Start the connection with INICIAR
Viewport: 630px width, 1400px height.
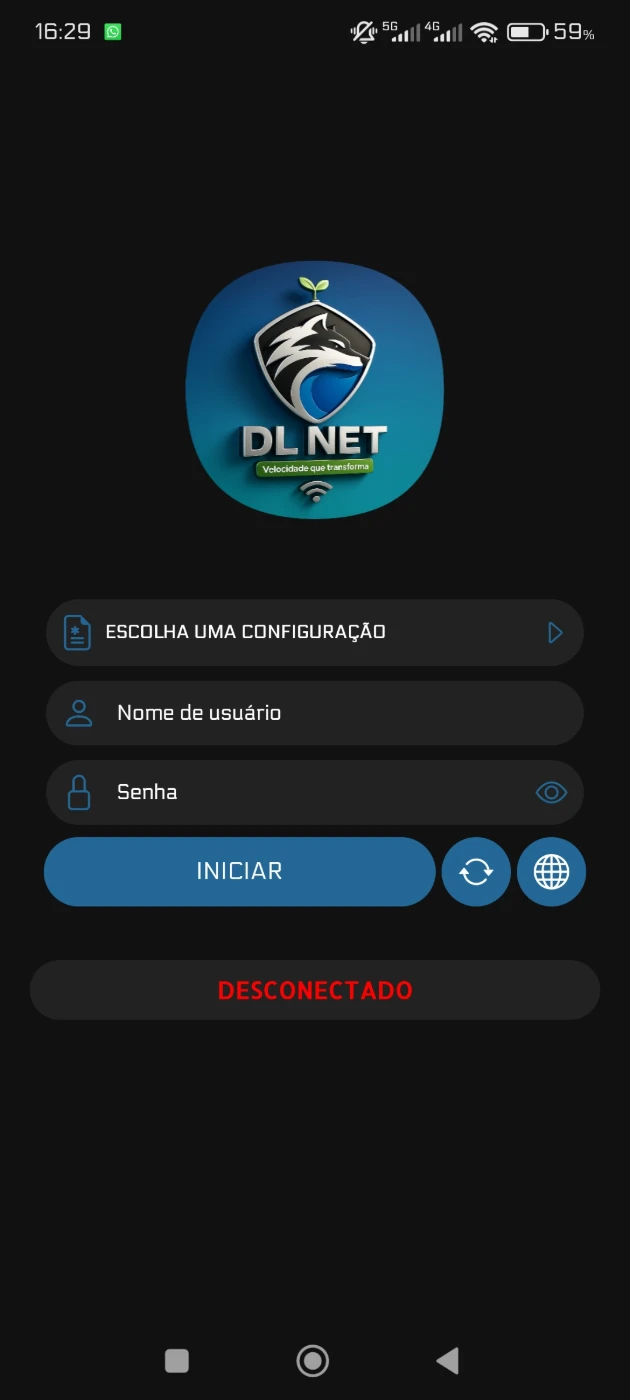click(x=240, y=871)
